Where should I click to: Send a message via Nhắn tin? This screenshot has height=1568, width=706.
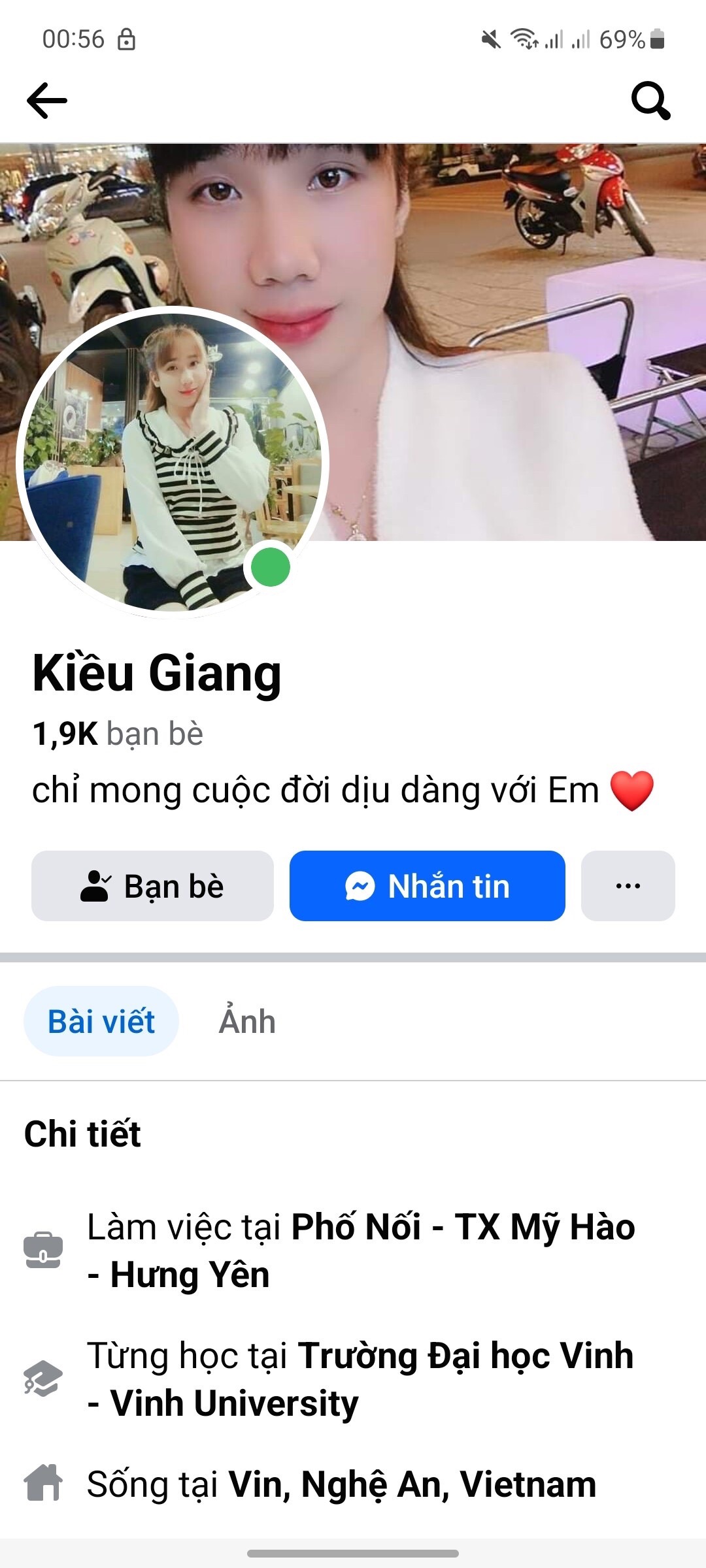(427, 886)
